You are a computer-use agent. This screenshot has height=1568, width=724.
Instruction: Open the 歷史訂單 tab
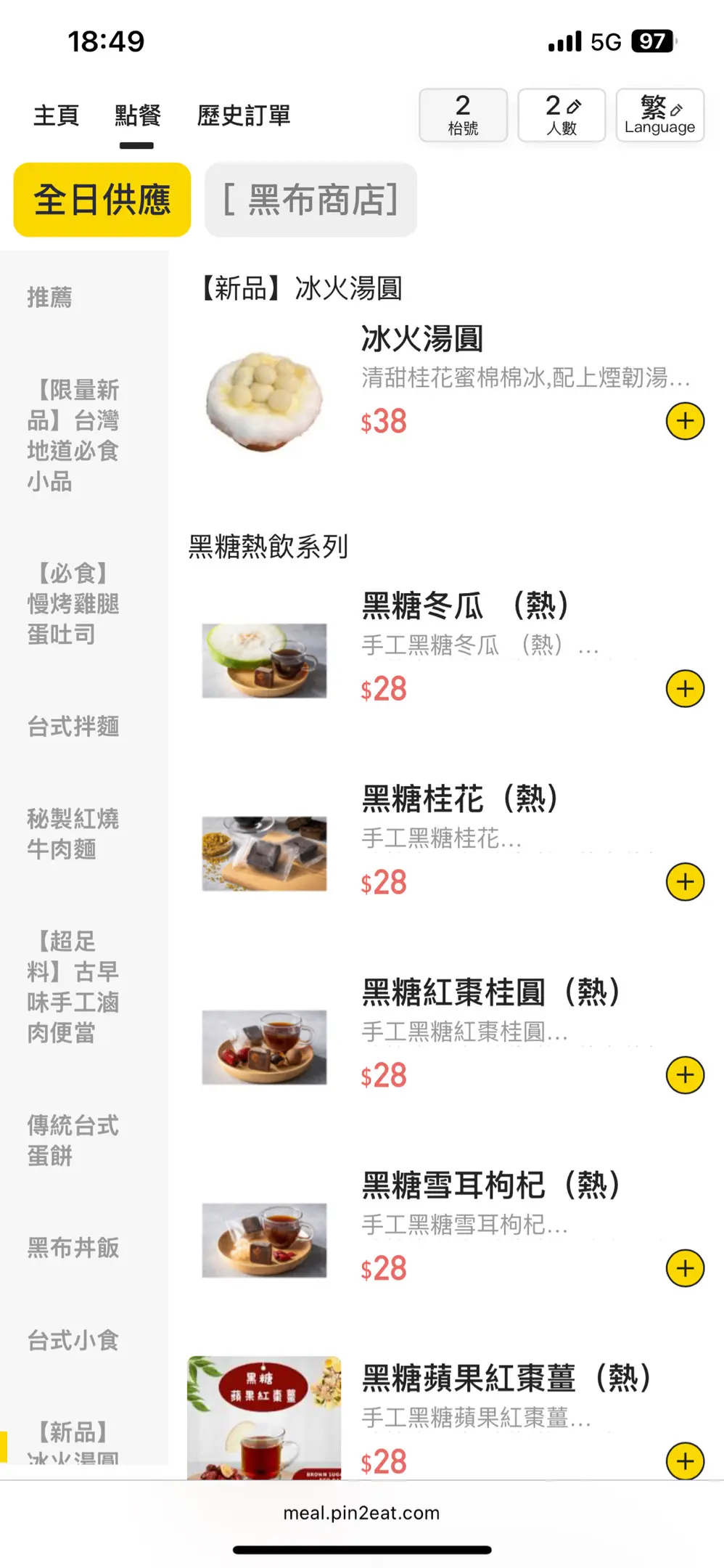[244, 115]
